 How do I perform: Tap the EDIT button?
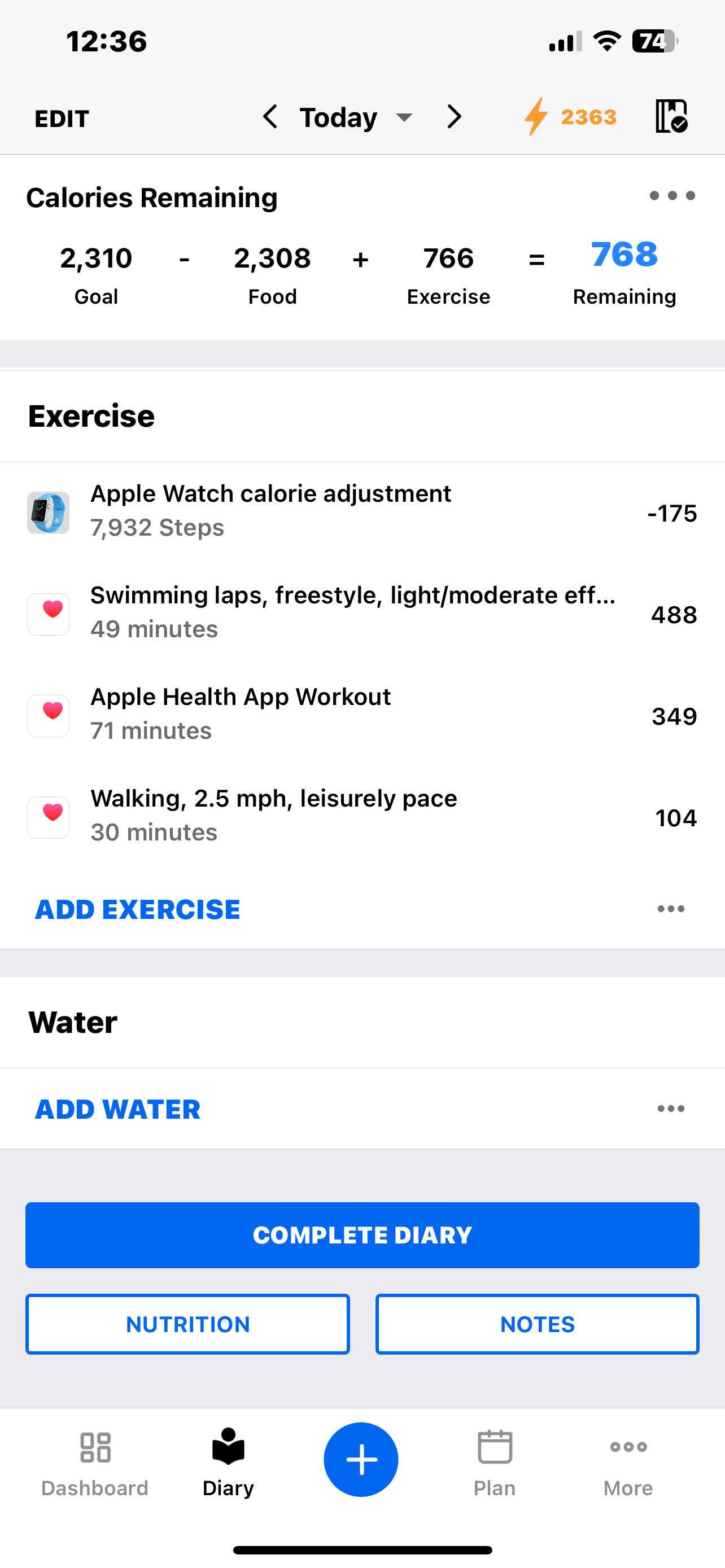pos(62,118)
